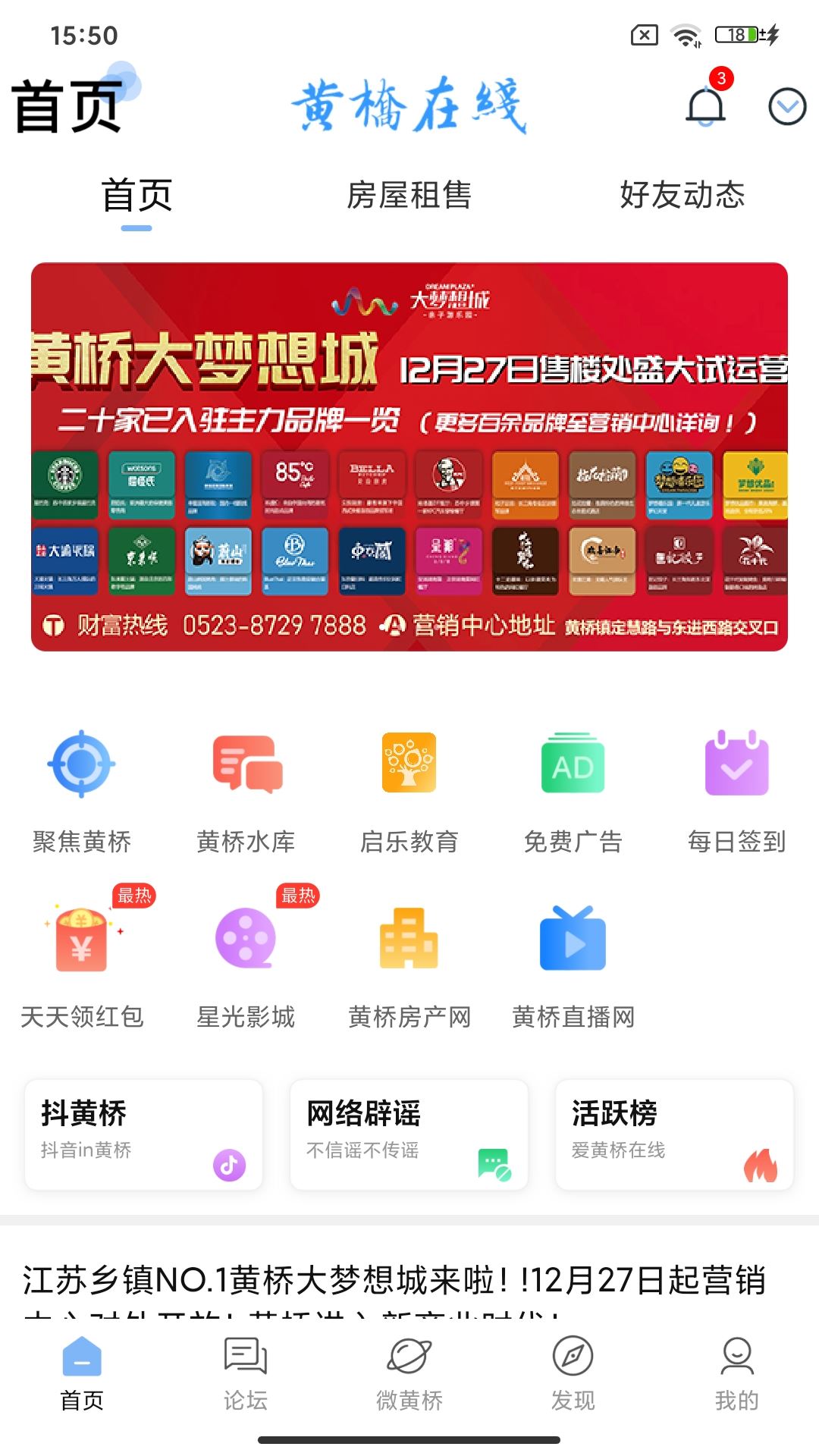Open the 网络辟谣 card
819x1456 pixels.
(x=409, y=1134)
